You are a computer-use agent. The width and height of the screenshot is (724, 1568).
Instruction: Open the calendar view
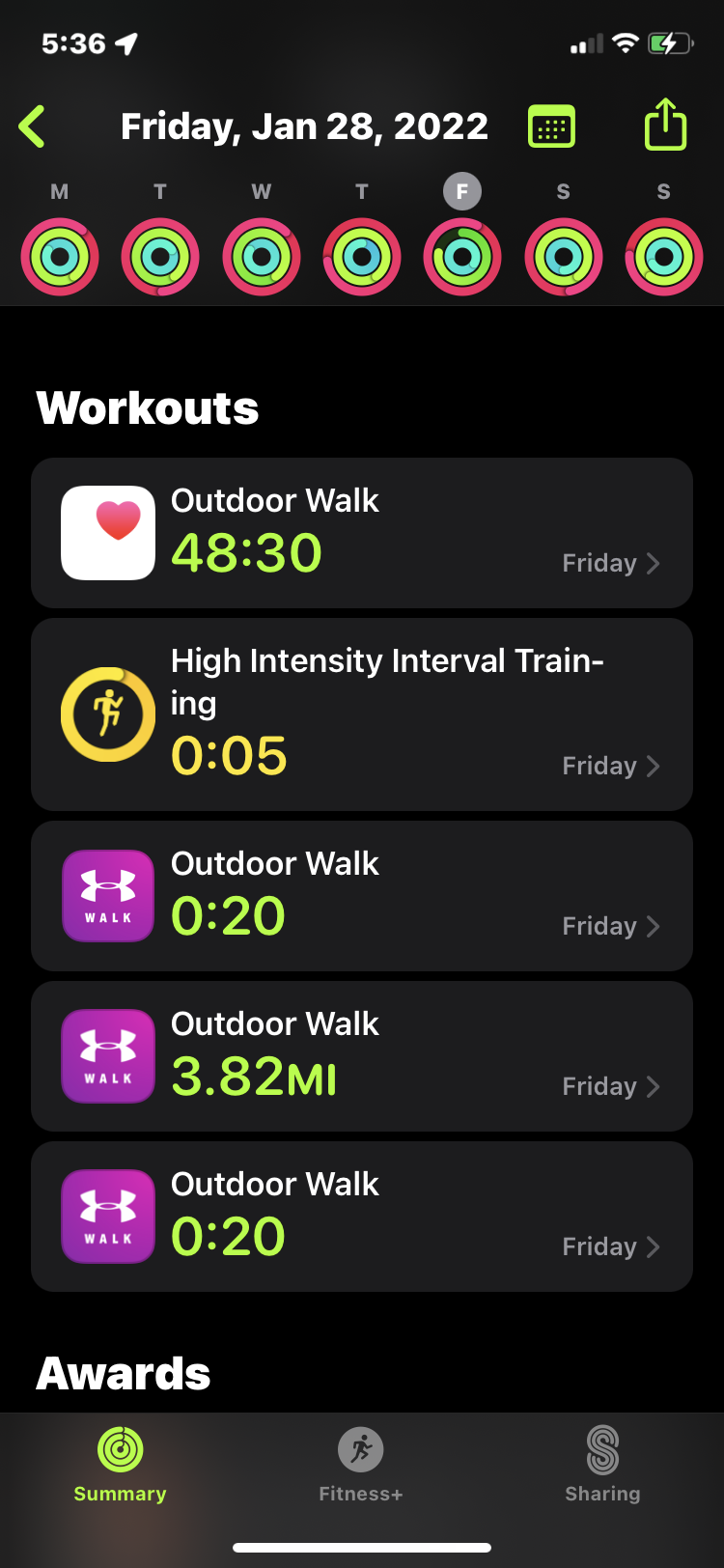click(x=551, y=126)
